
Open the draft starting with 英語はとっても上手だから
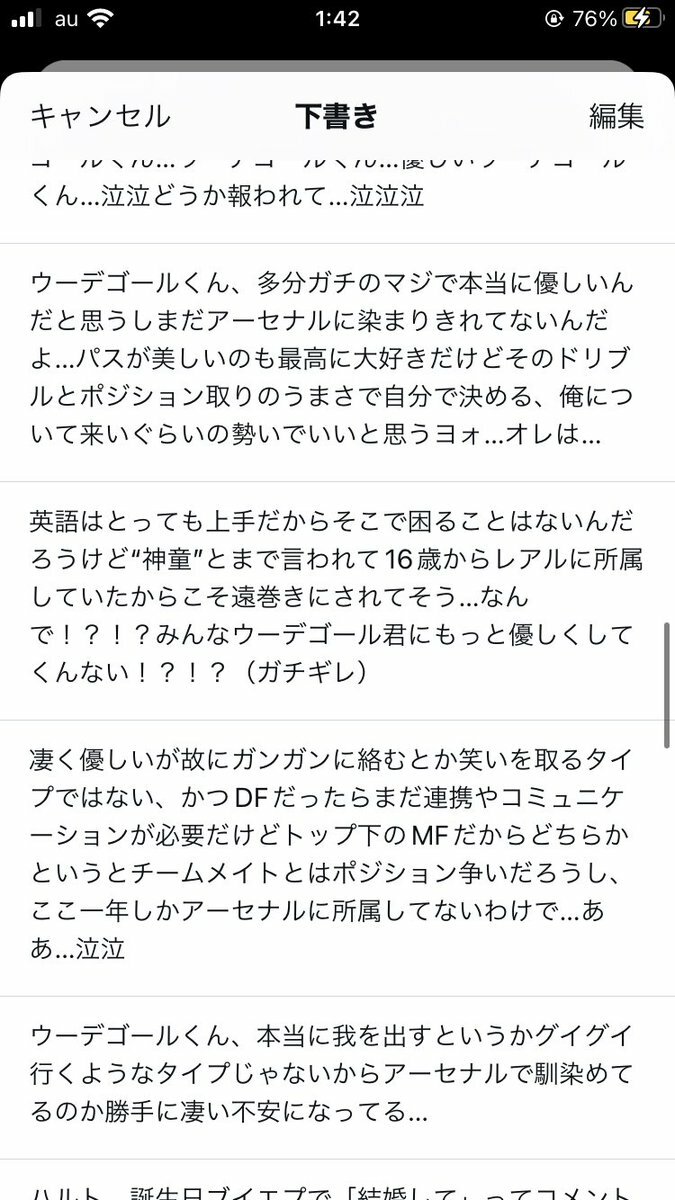tap(337, 601)
